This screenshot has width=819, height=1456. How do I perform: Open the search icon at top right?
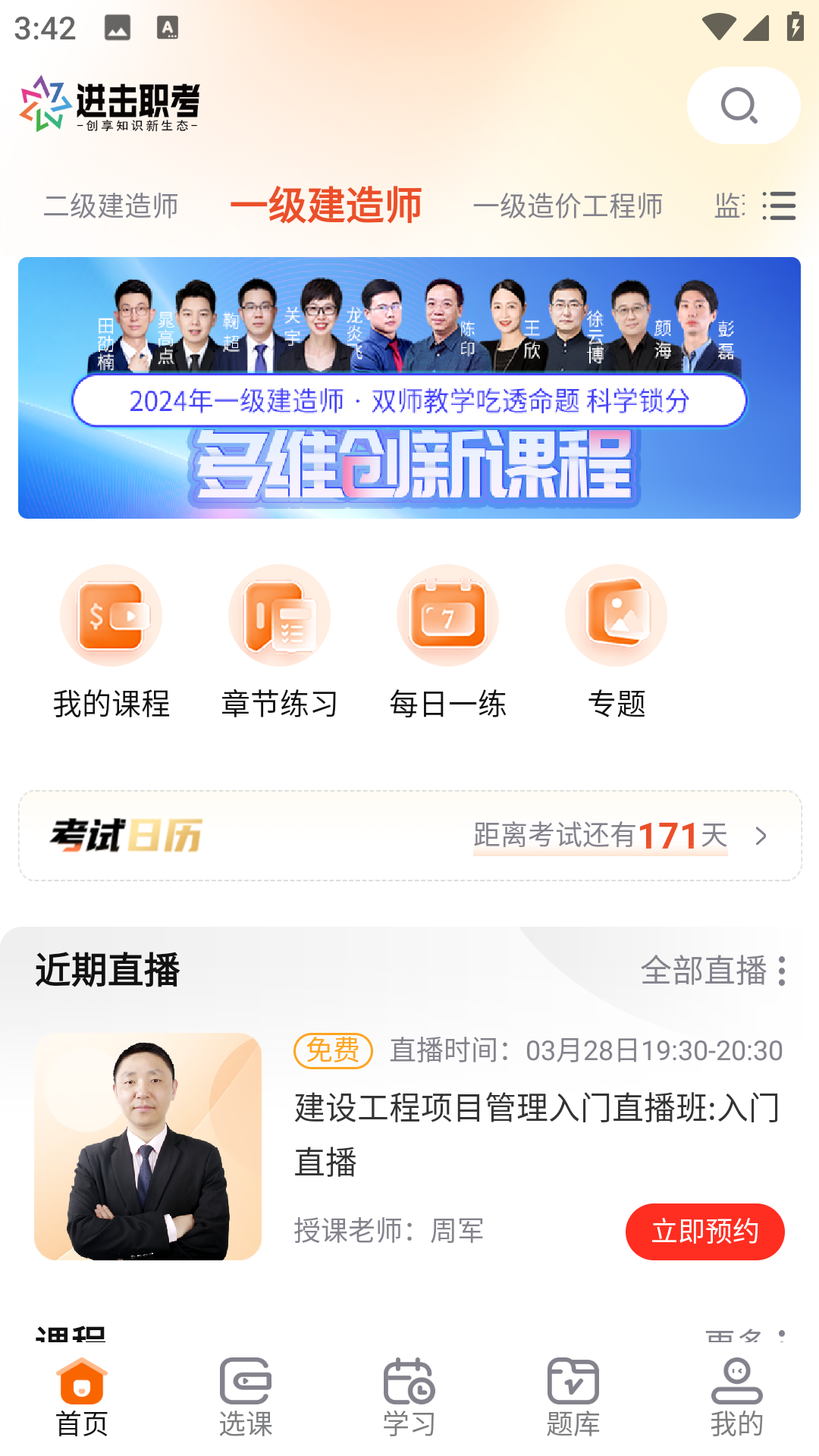[x=742, y=105]
